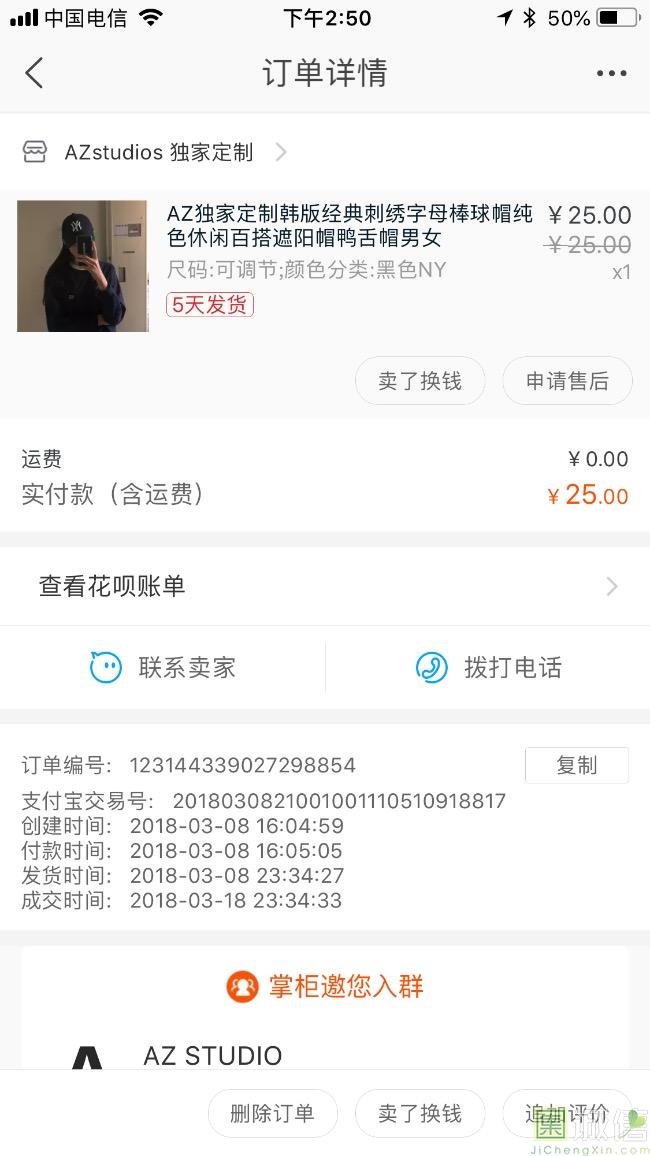Open 查看花呗账单 row
The height and width of the screenshot is (1156, 650).
pyautogui.click(x=325, y=586)
